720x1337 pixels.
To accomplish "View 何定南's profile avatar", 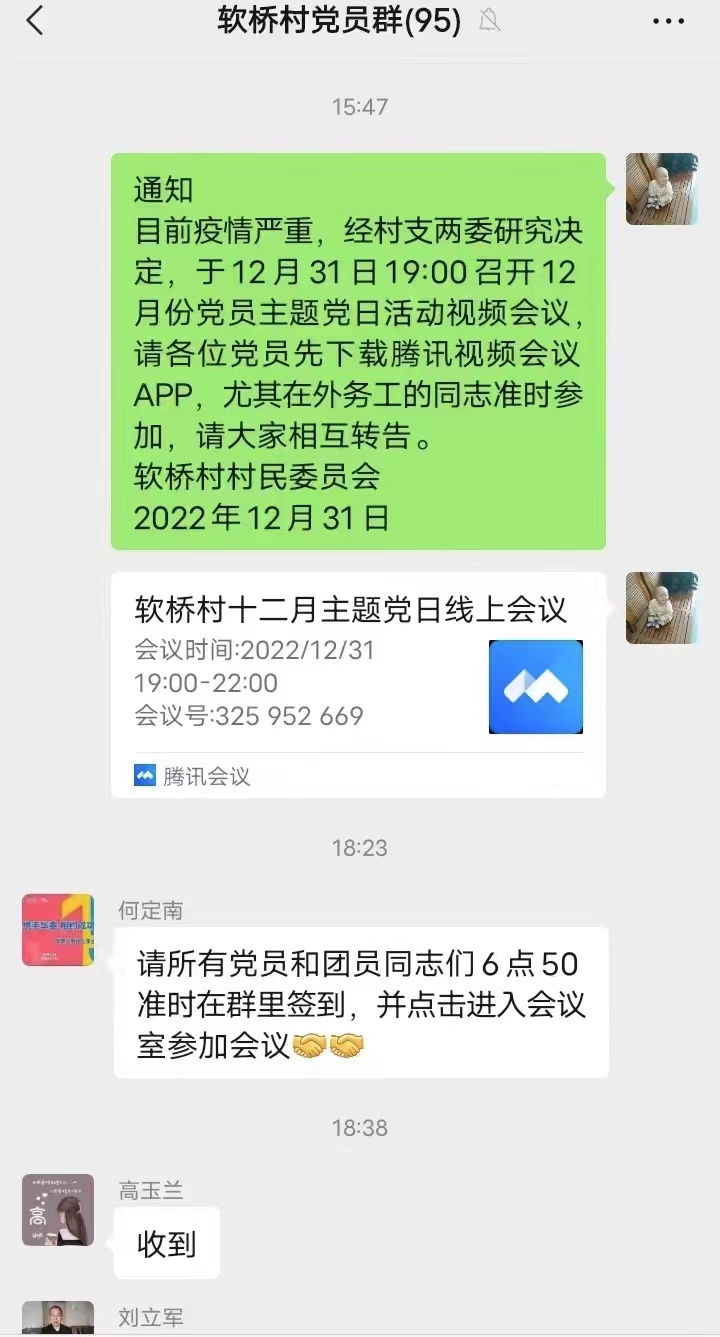I will point(58,930).
